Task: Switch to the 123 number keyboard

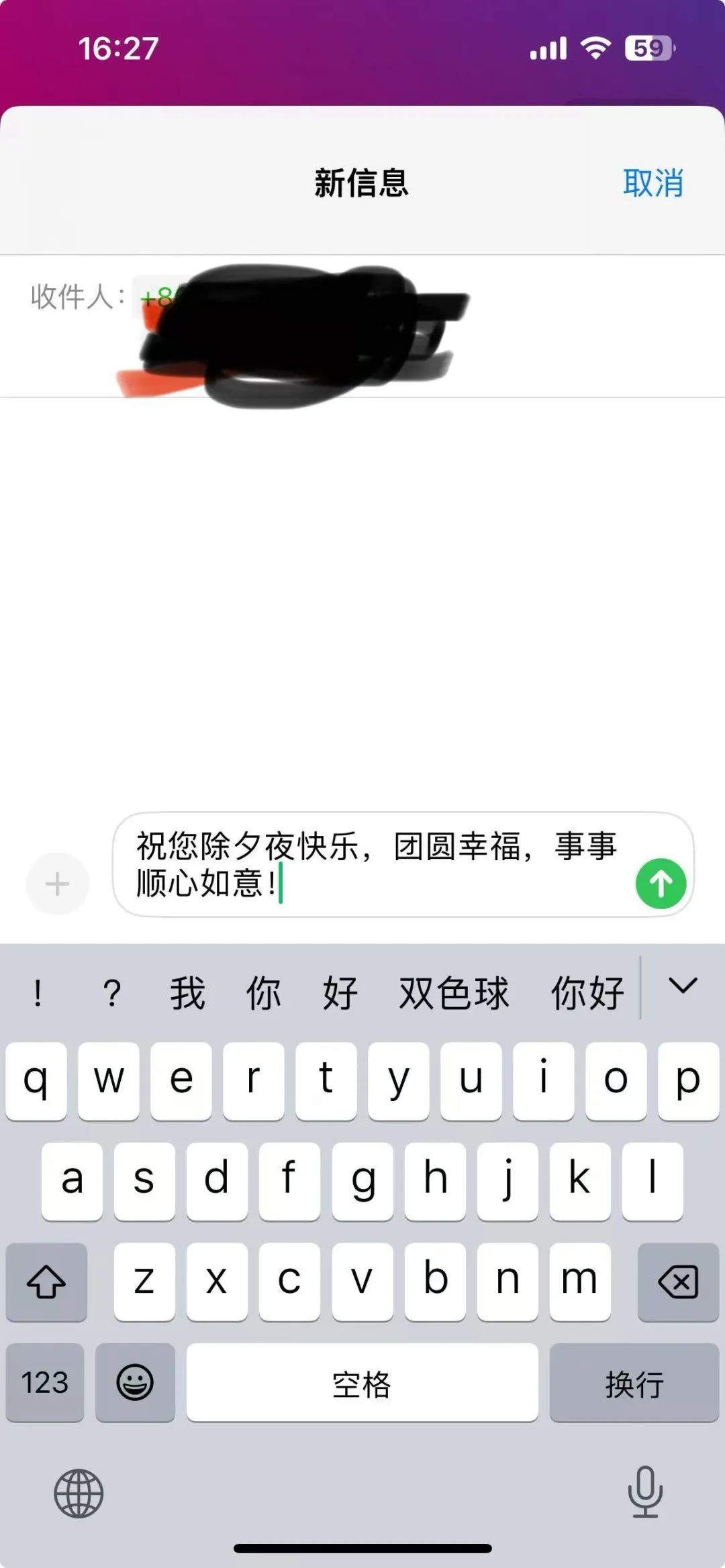Action: point(45,1382)
